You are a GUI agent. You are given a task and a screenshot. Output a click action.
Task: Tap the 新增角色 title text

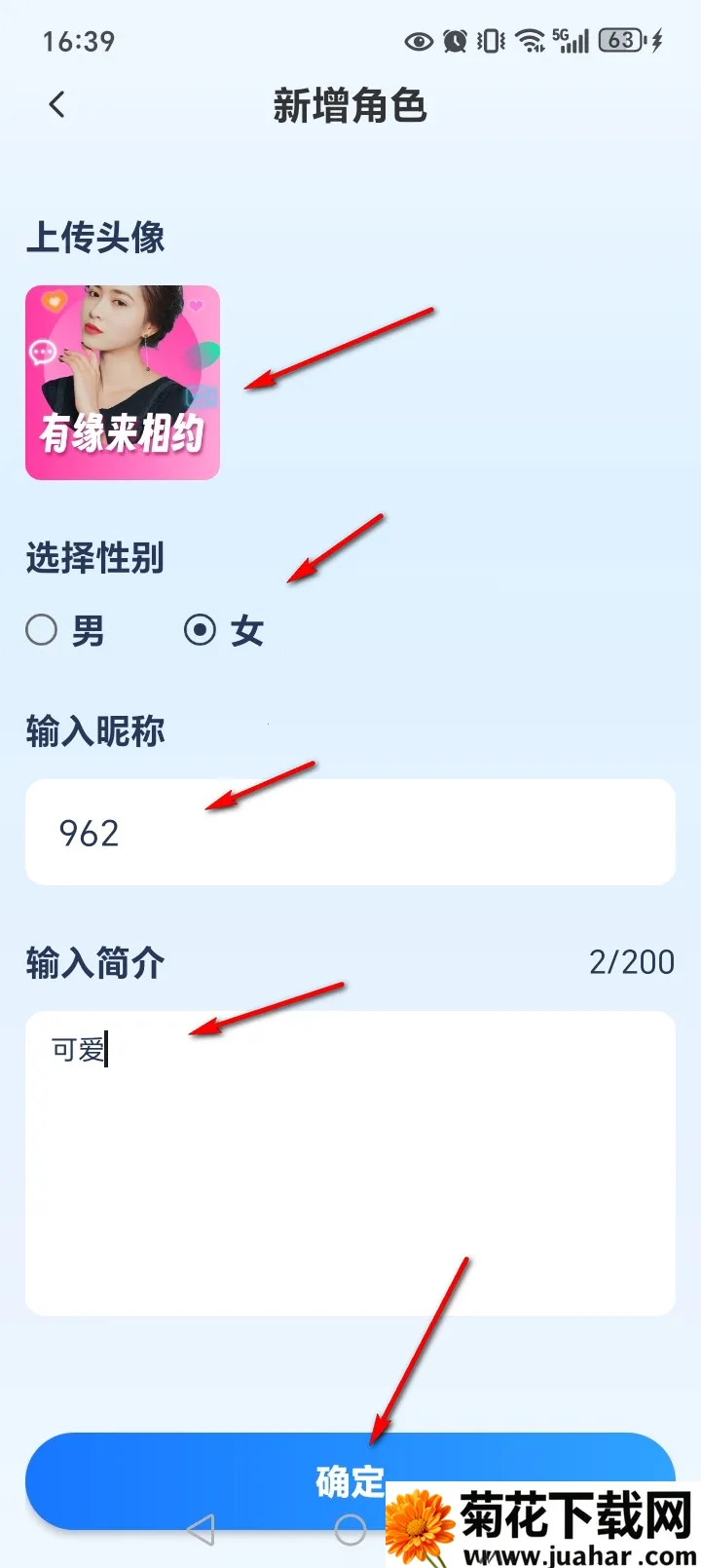pos(350,107)
